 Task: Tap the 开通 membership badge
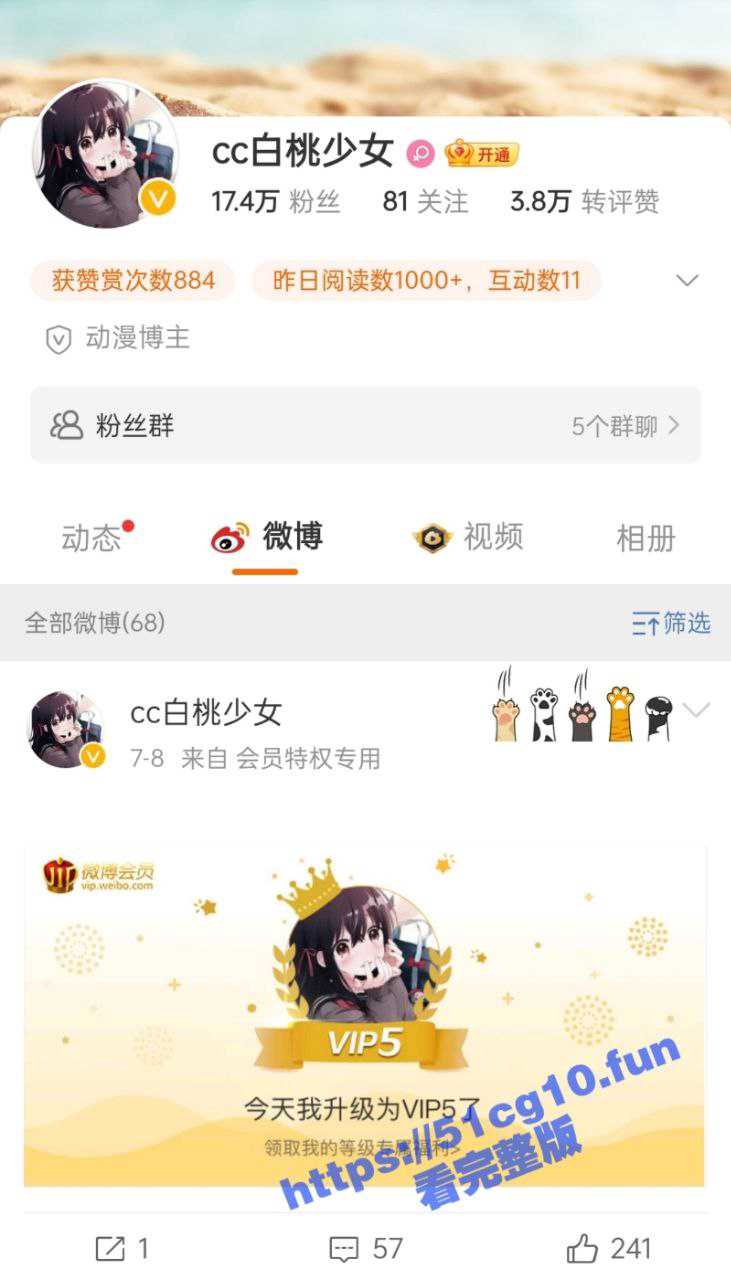482,154
